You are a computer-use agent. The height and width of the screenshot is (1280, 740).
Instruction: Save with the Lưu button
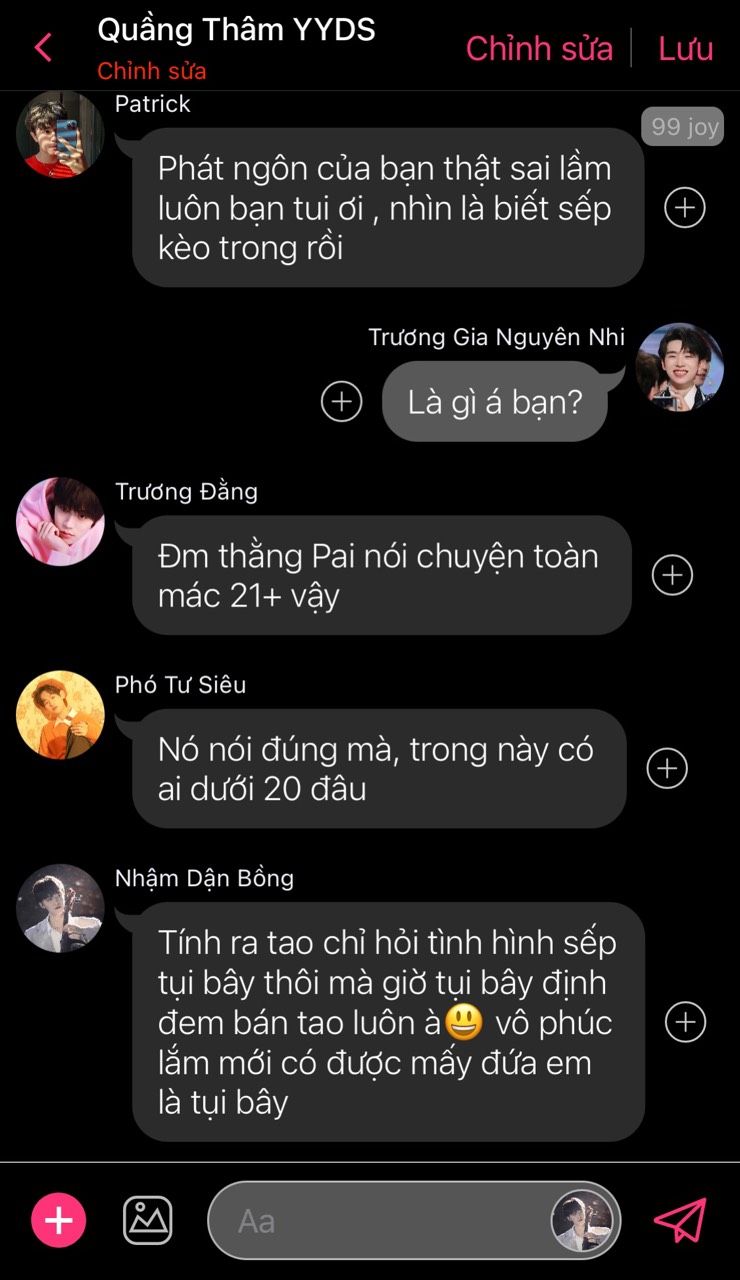685,48
